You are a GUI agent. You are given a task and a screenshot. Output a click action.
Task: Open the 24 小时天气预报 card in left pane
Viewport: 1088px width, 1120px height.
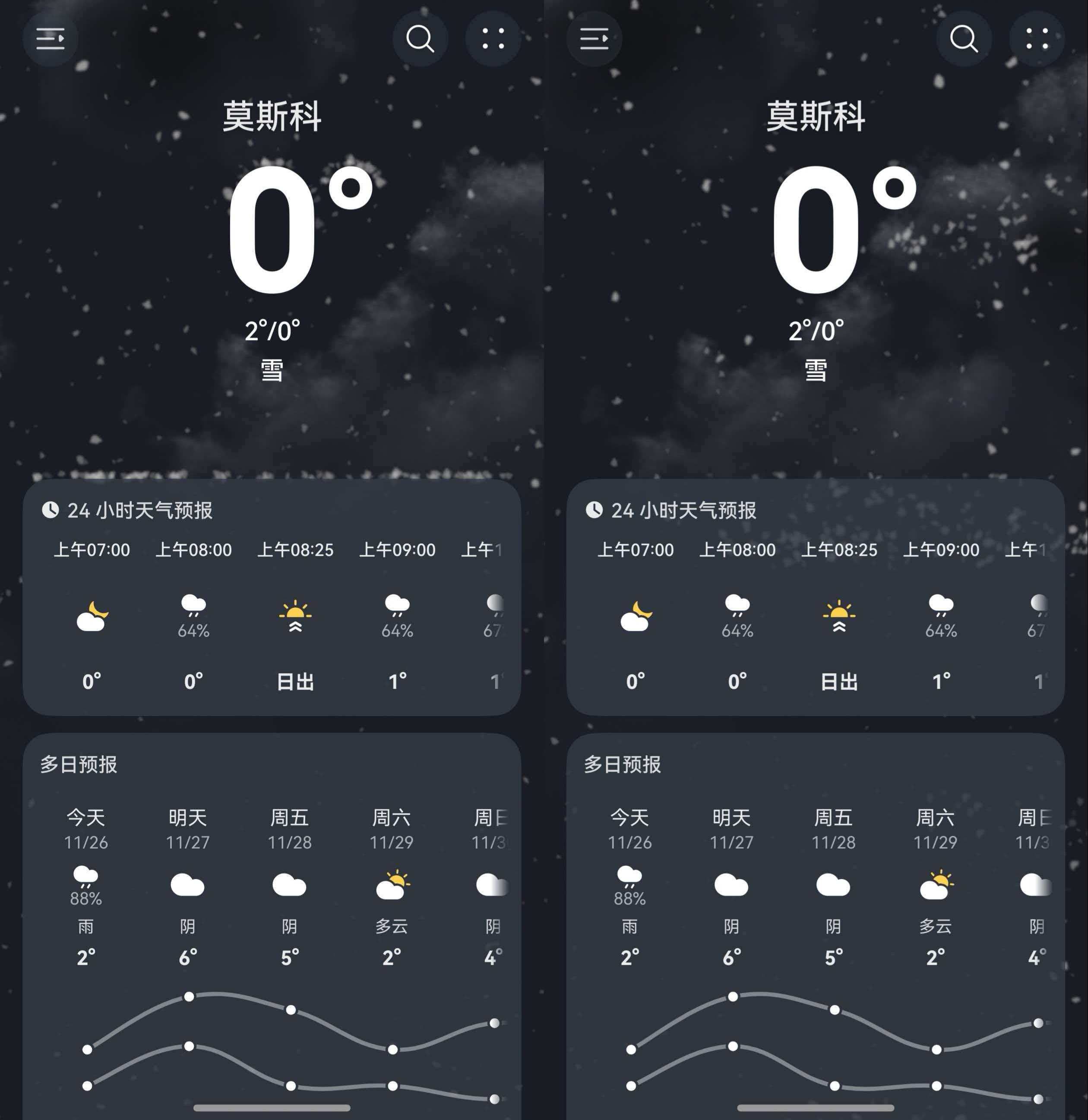pyautogui.click(x=140, y=510)
